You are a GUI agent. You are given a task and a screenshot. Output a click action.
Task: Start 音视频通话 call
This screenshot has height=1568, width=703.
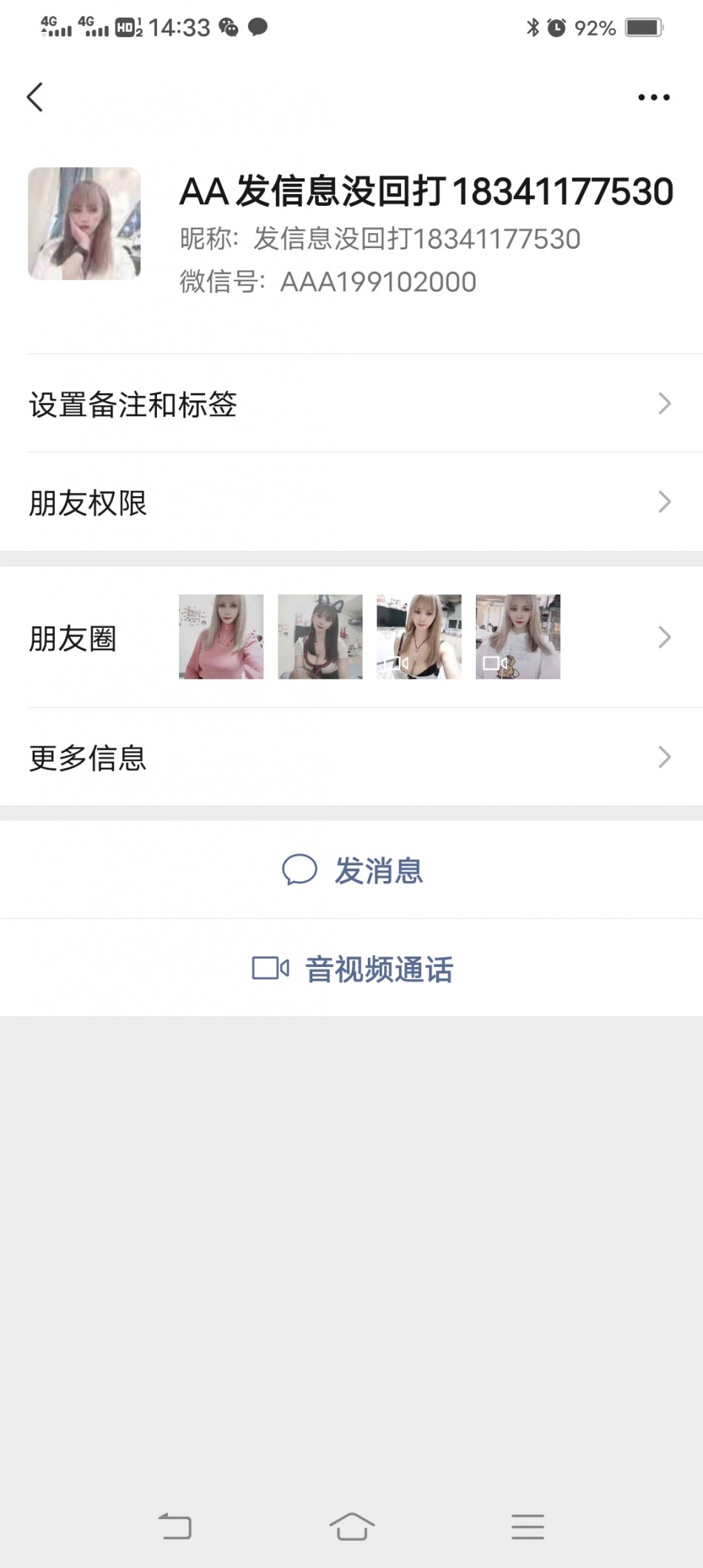(353, 968)
